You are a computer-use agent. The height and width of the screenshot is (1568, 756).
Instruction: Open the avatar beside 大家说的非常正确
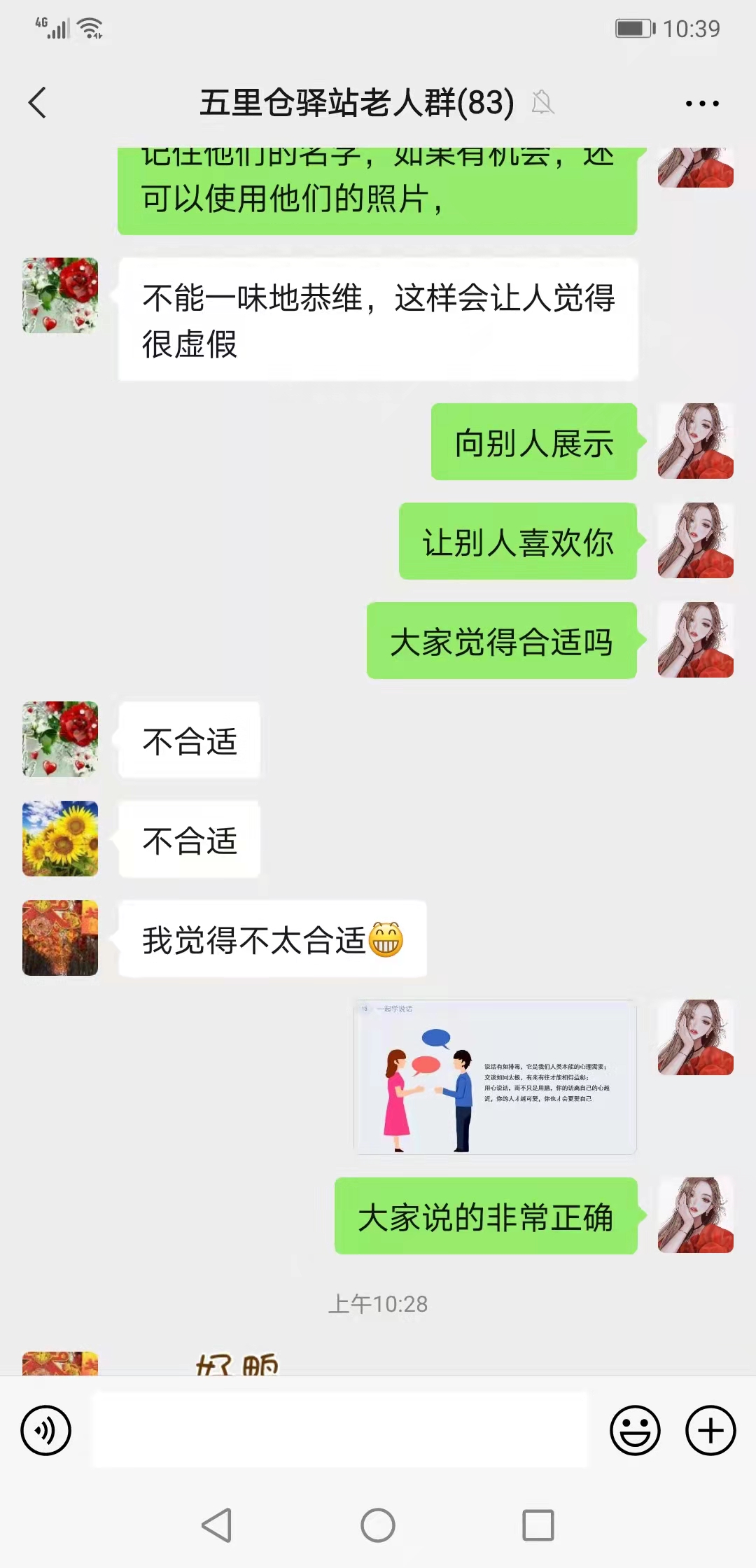(x=695, y=1215)
